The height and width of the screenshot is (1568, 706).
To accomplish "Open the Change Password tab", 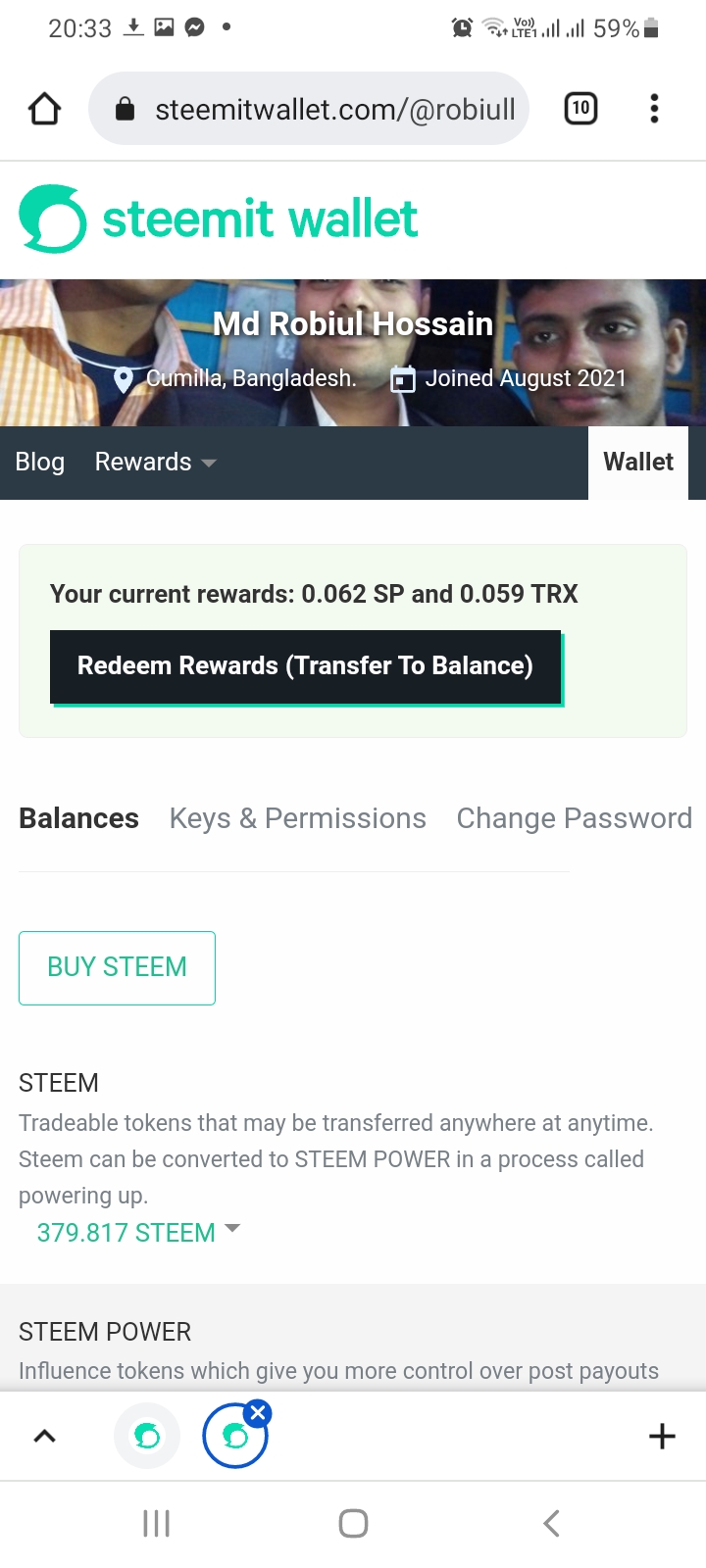I will point(575,818).
